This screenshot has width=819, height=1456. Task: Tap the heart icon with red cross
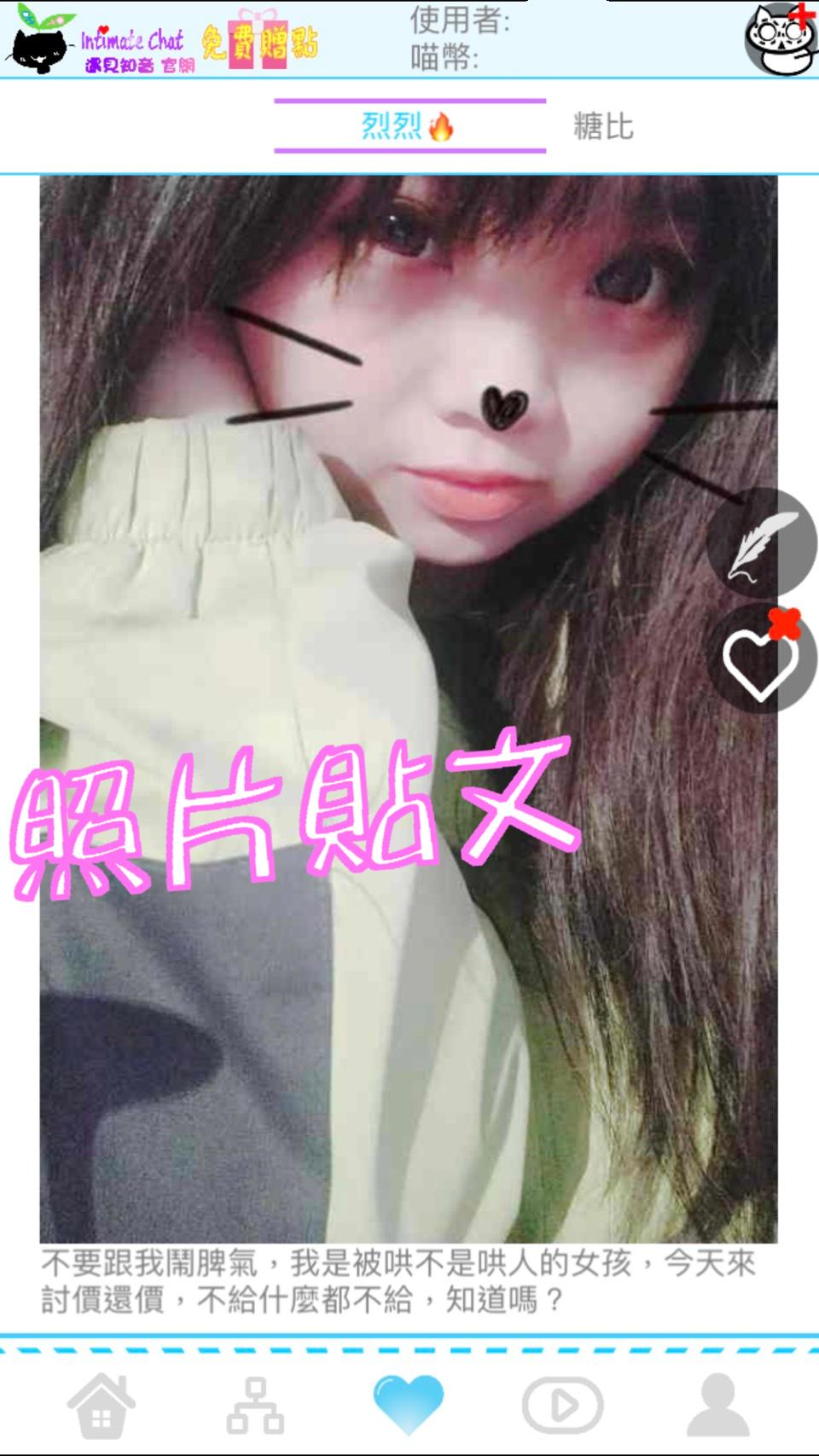pyautogui.click(x=761, y=658)
